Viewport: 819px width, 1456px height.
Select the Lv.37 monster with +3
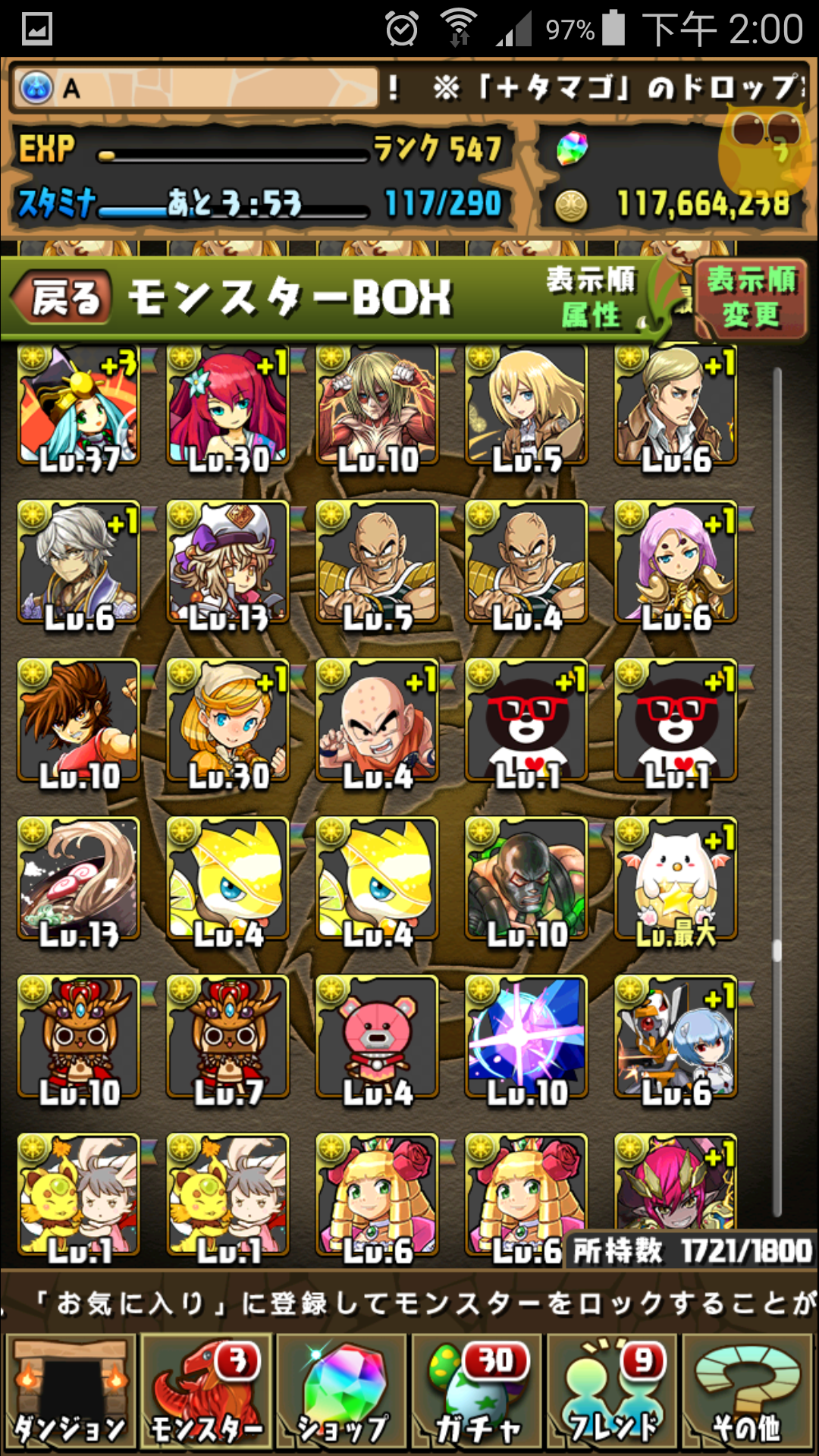tap(79, 405)
